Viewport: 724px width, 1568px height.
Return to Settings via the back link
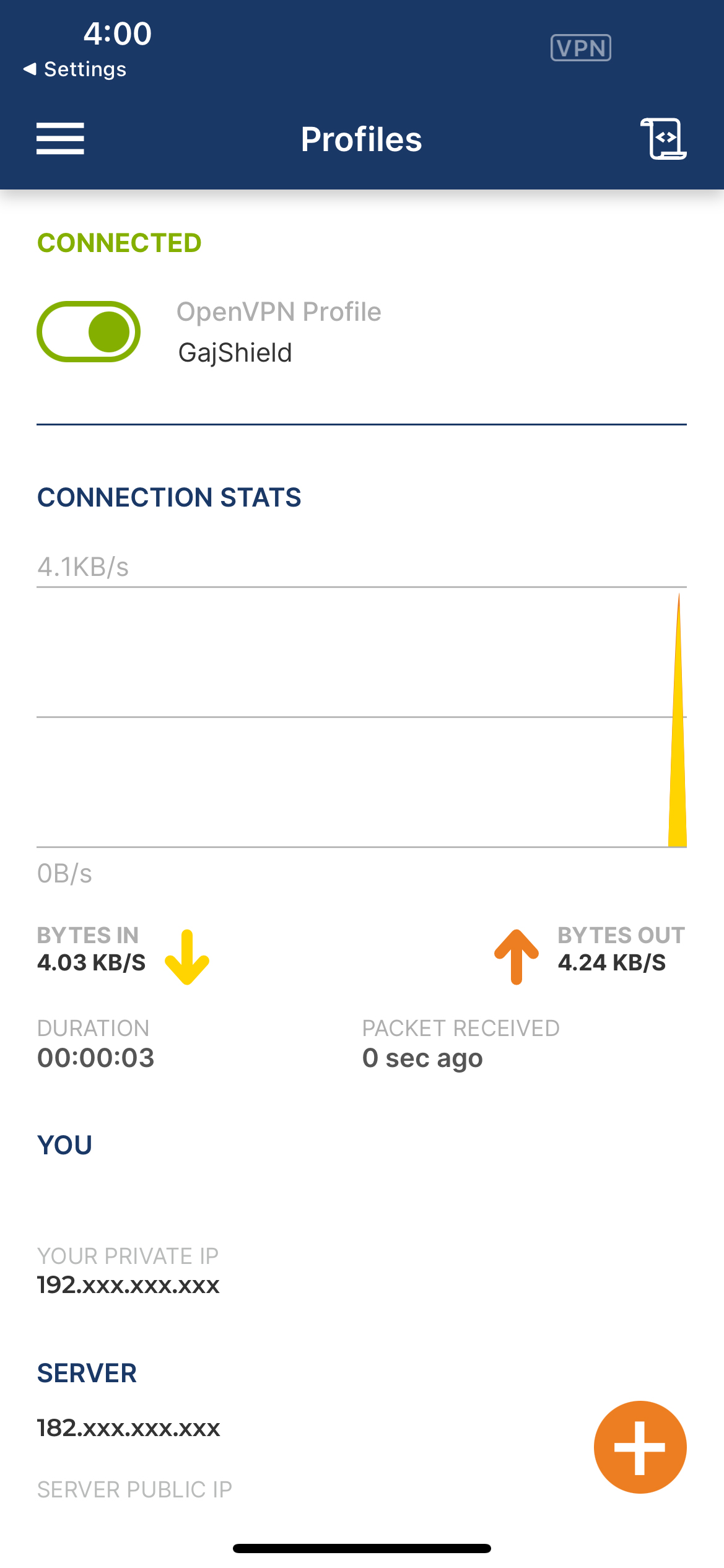74,69
